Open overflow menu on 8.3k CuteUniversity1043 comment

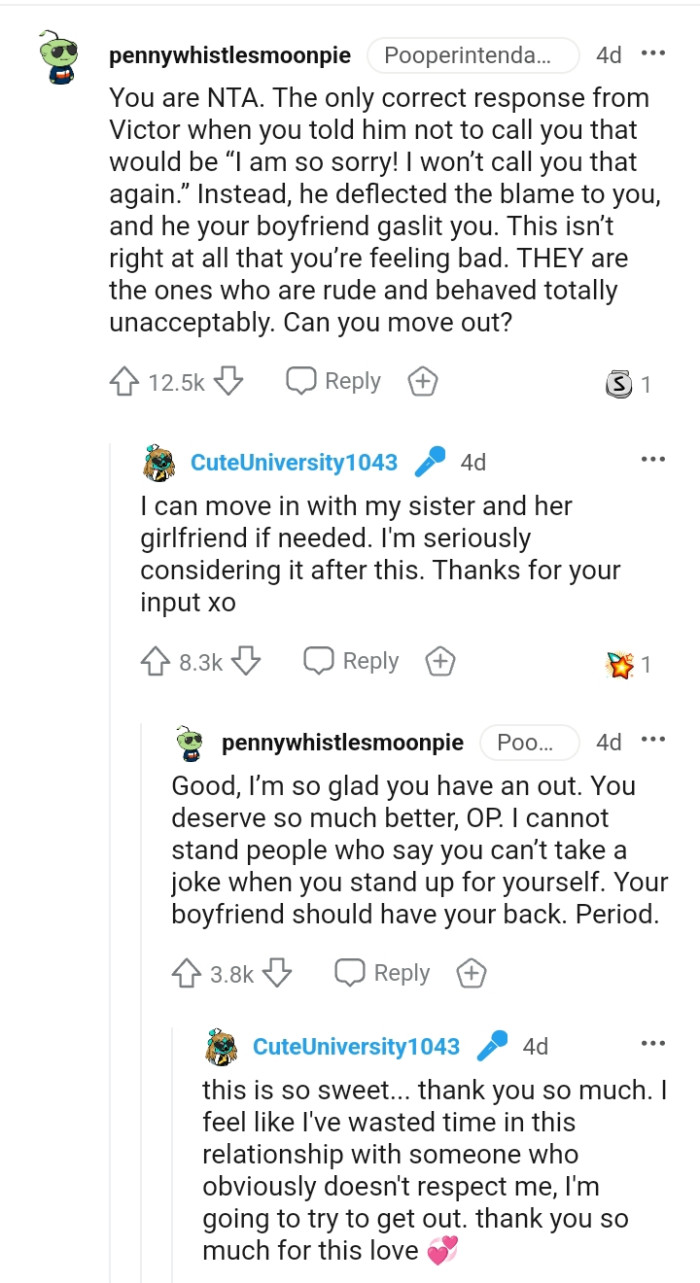coord(653,460)
